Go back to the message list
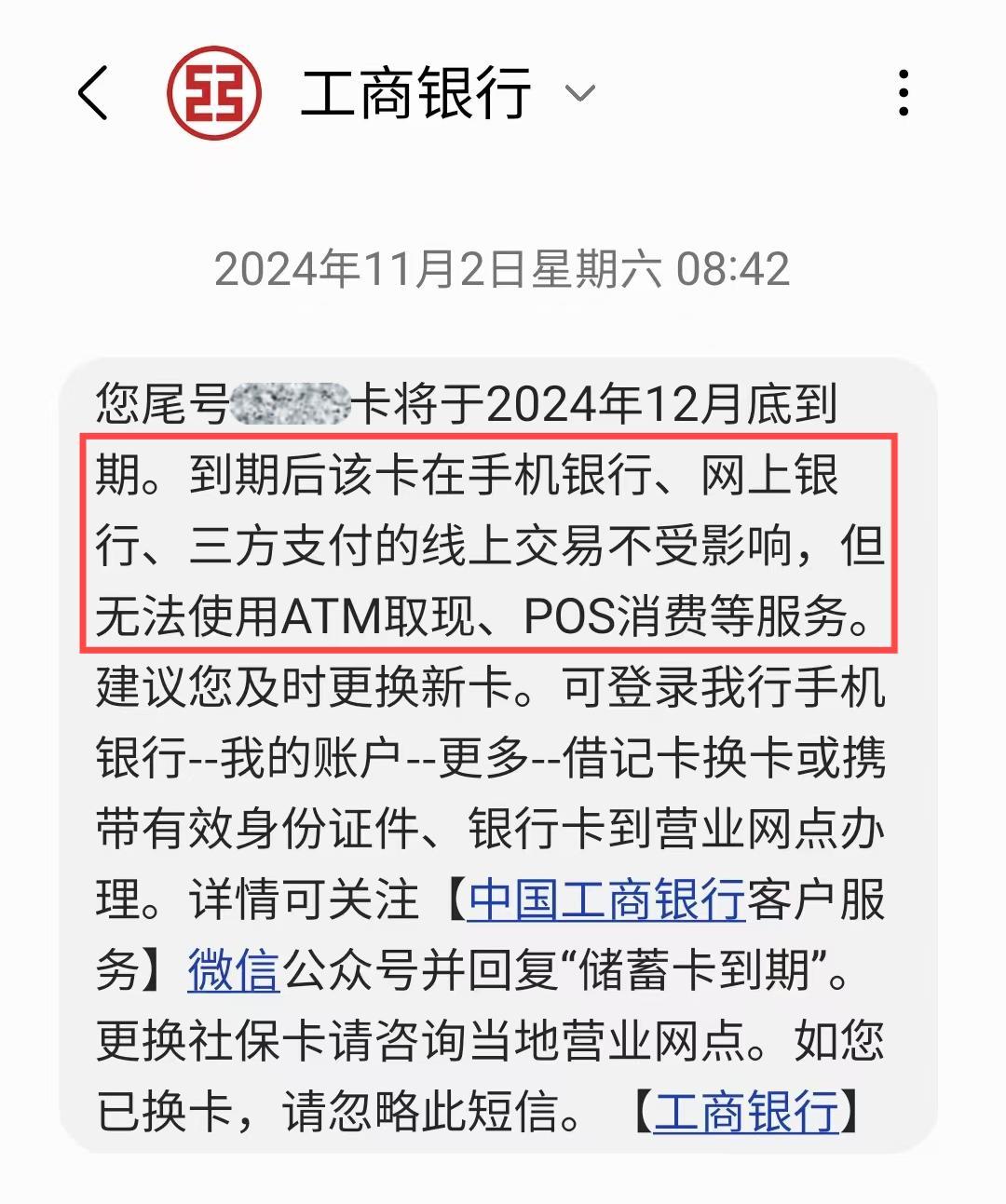 coord(93,93)
